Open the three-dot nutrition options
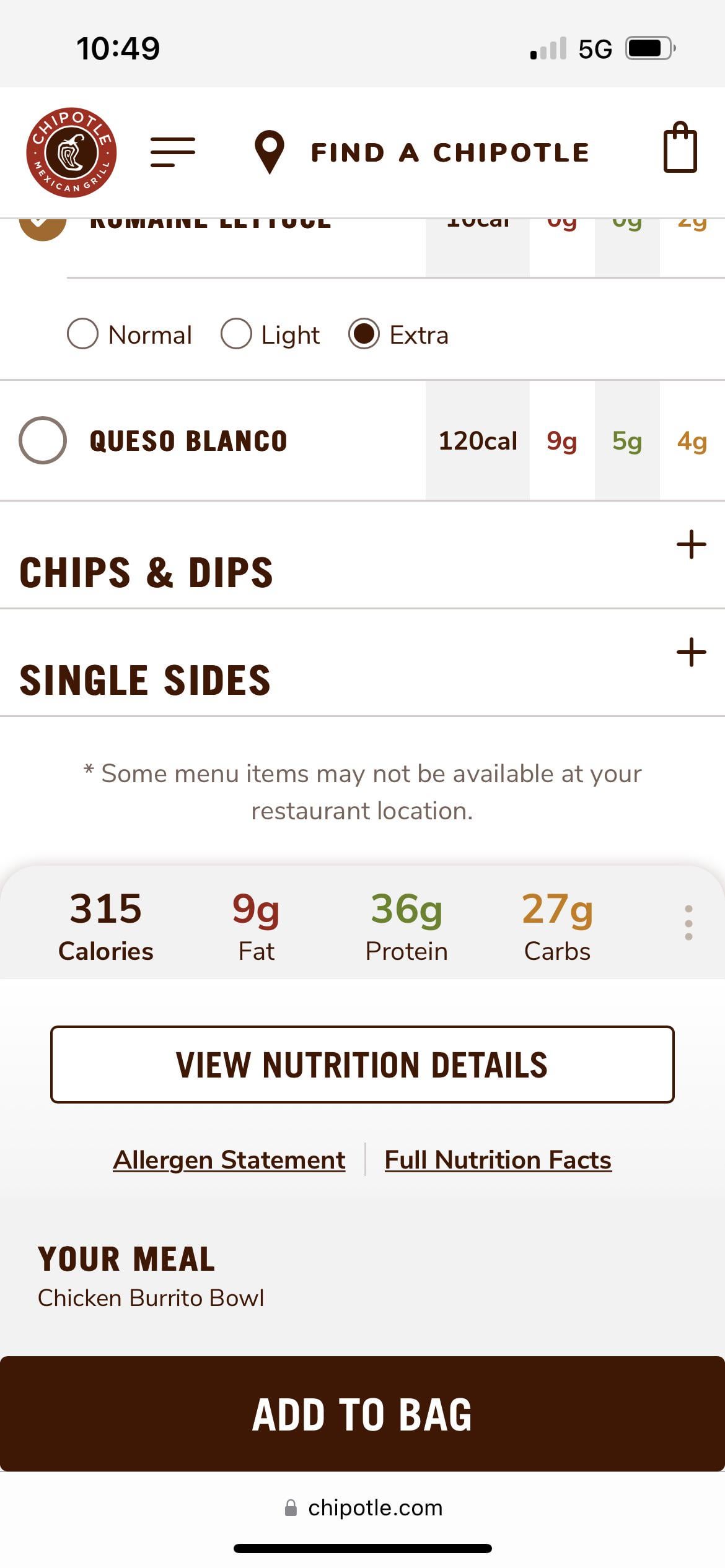The image size is (725, 1568). tap(688, 923)
